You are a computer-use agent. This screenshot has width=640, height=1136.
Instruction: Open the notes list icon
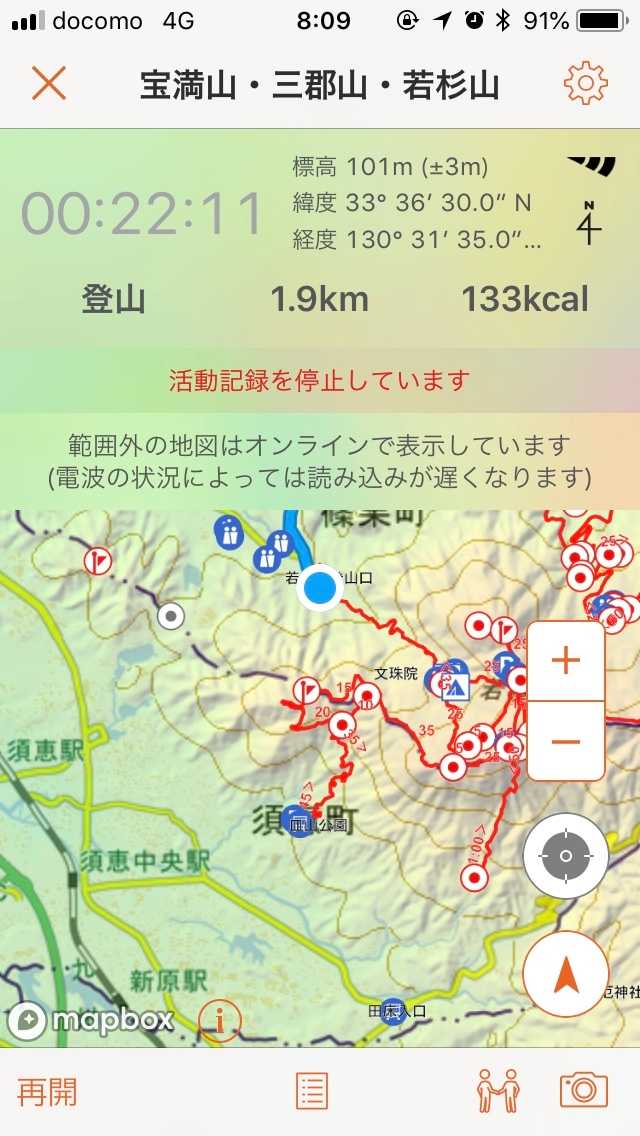pyautogui.click(x=312, y=1091)
